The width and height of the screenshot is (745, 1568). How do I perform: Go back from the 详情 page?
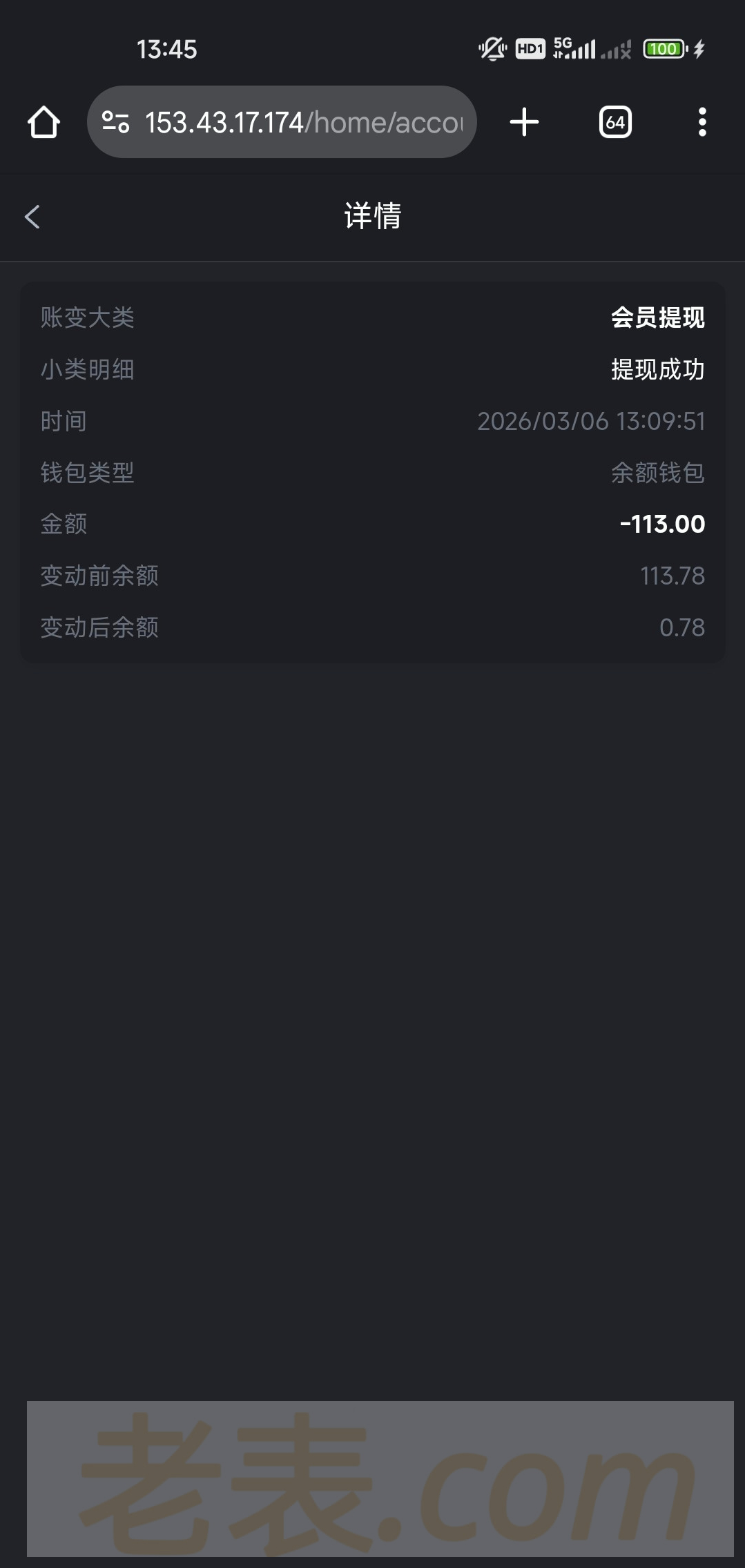point(32,217)
